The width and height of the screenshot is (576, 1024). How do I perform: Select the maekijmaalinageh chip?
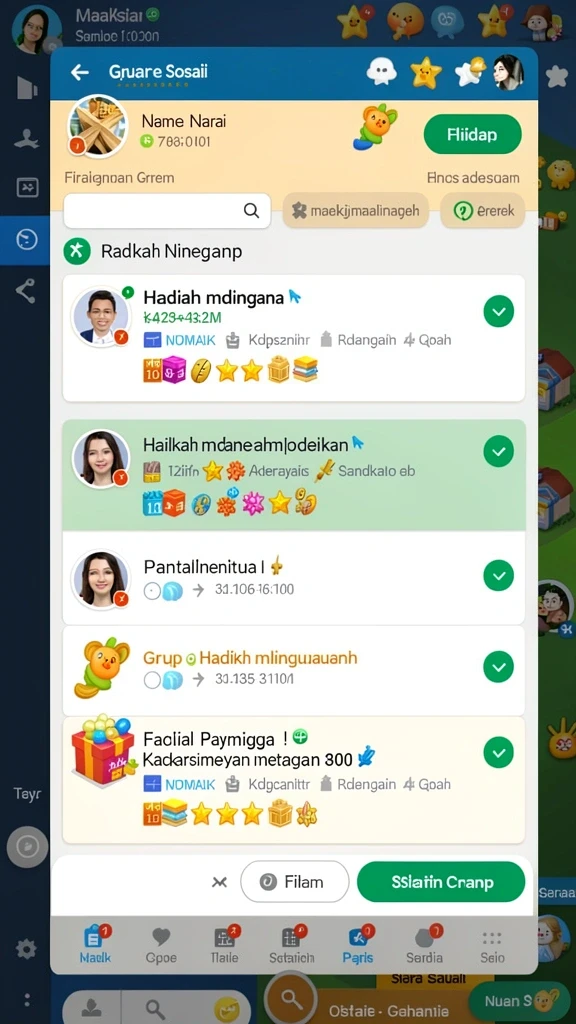[355, 211]
